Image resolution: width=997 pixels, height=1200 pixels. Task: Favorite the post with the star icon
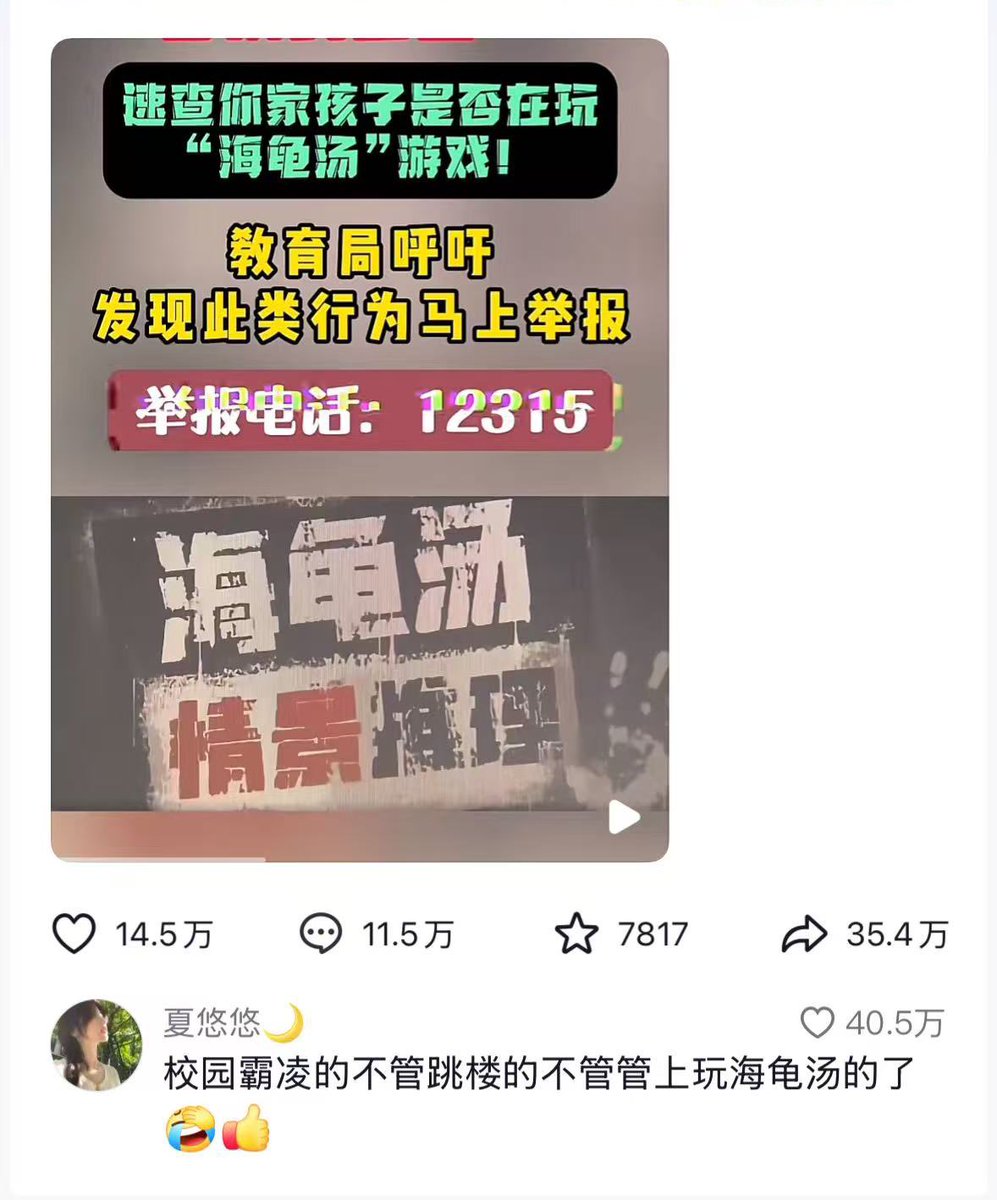click(576, 934)
